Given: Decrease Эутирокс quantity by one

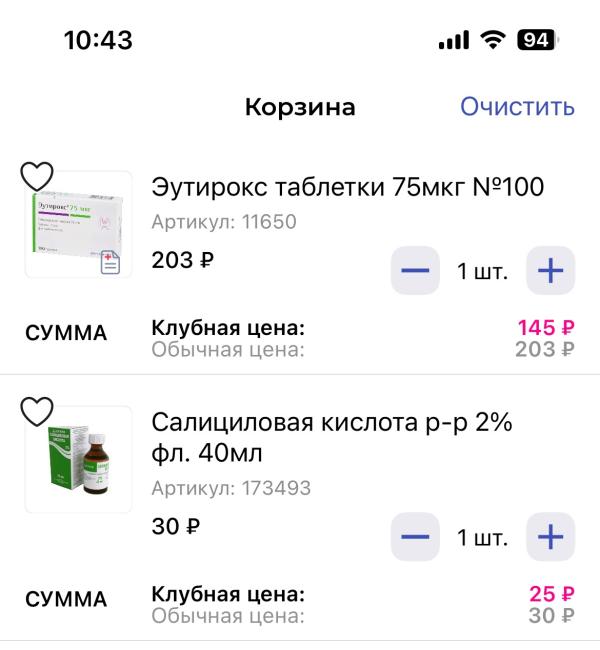Looking at the screenshot, I should tap(415, 270).
